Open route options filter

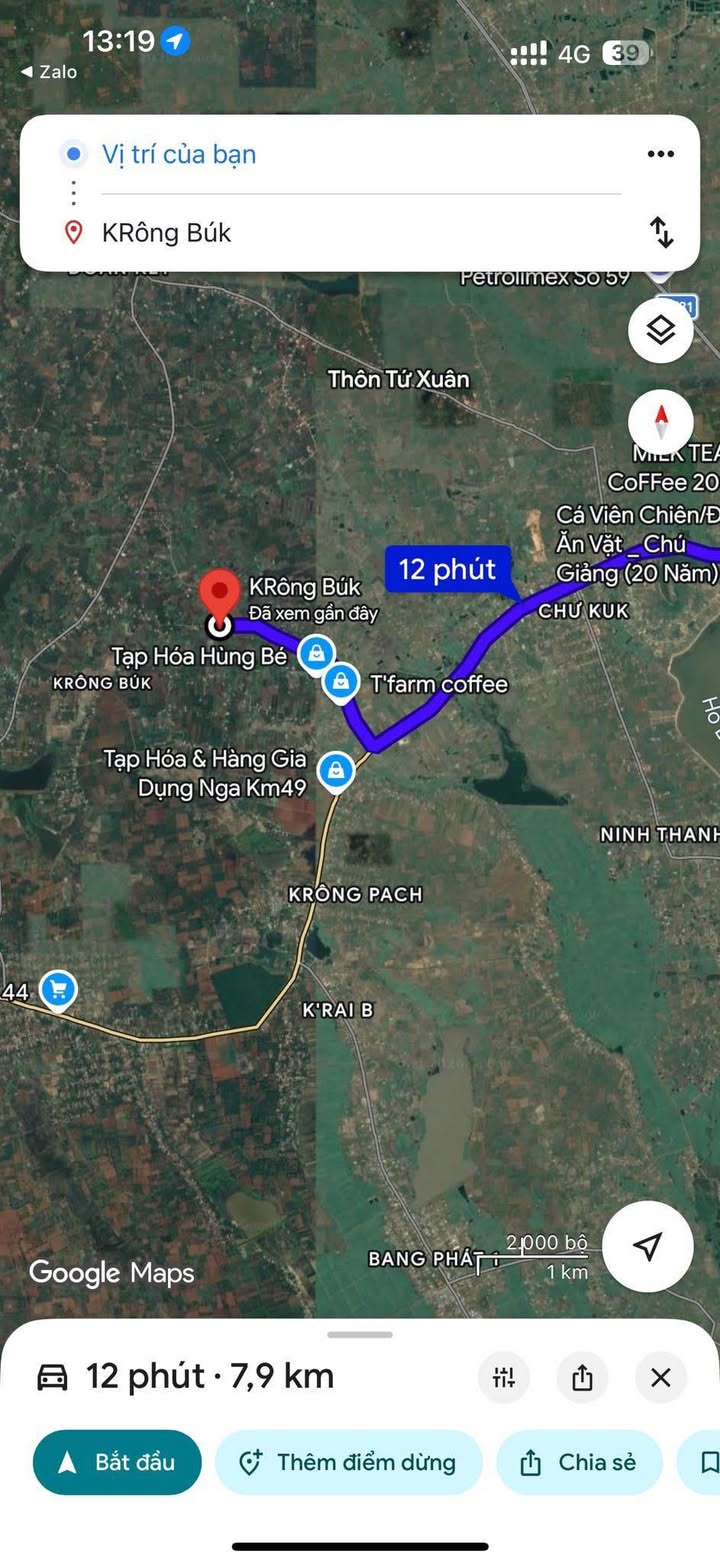[503, 1377]
